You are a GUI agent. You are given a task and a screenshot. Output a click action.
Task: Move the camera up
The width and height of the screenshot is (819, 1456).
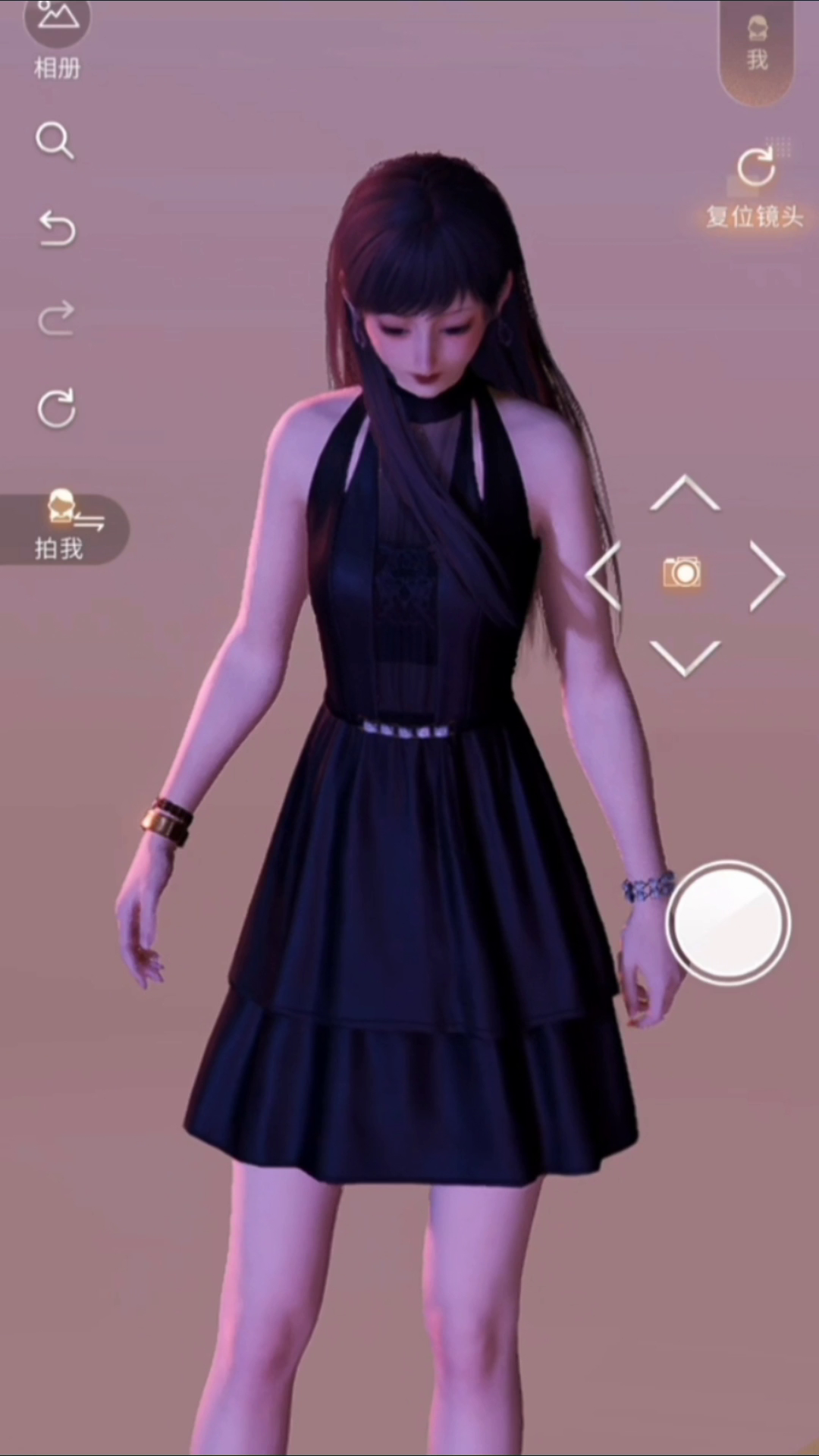(685, 494)
